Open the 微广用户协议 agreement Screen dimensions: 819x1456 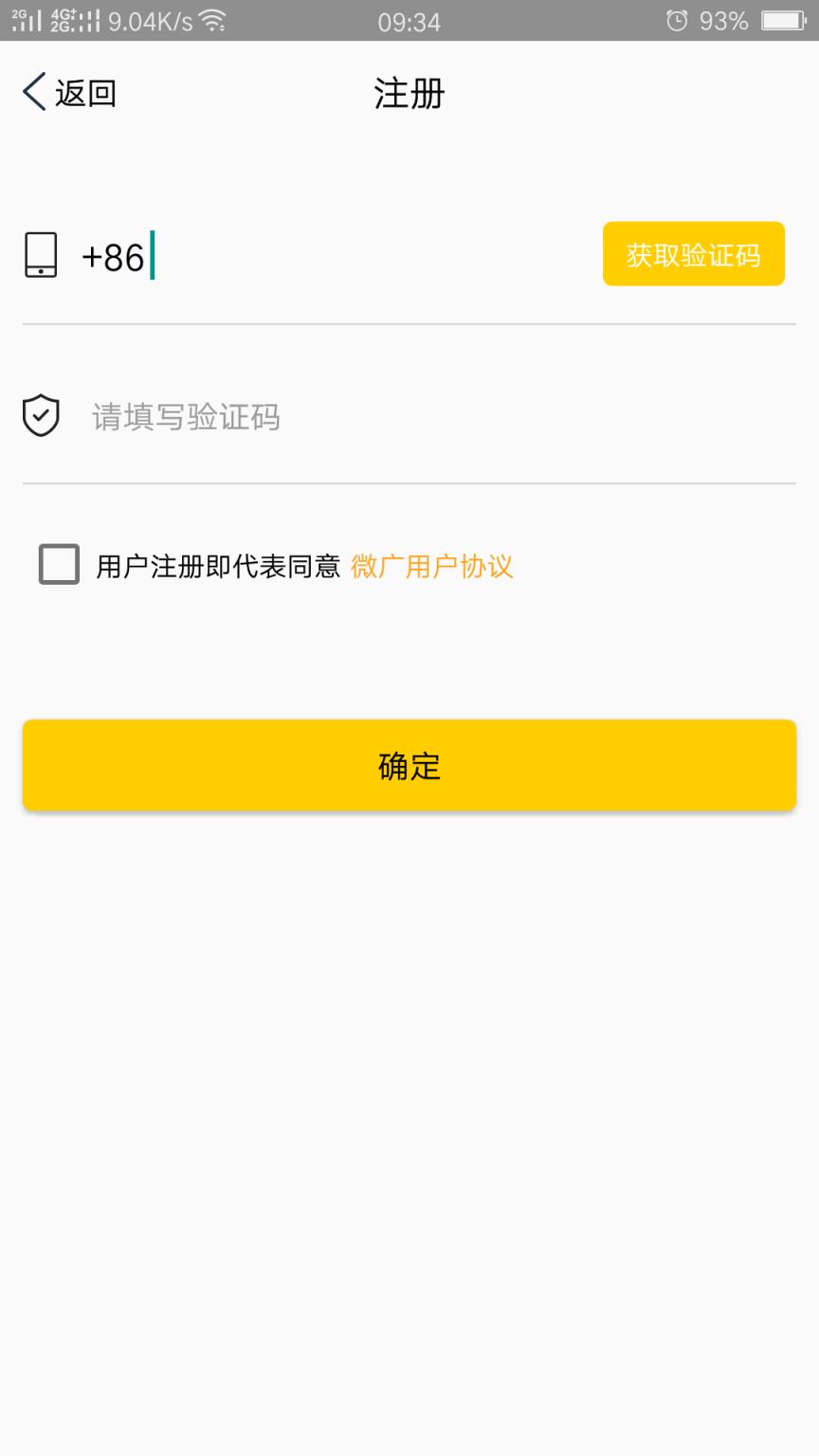pos(431,565)
